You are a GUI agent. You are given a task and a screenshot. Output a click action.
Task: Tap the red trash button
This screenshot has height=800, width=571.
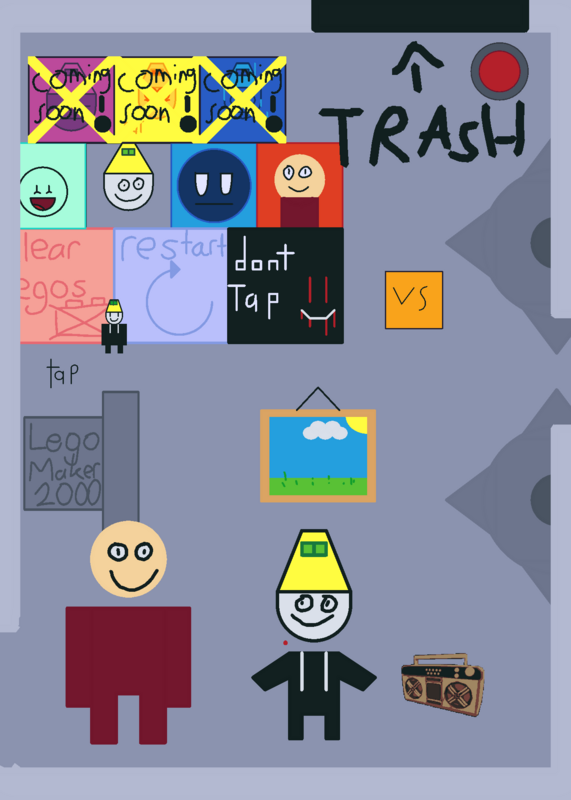500,71
